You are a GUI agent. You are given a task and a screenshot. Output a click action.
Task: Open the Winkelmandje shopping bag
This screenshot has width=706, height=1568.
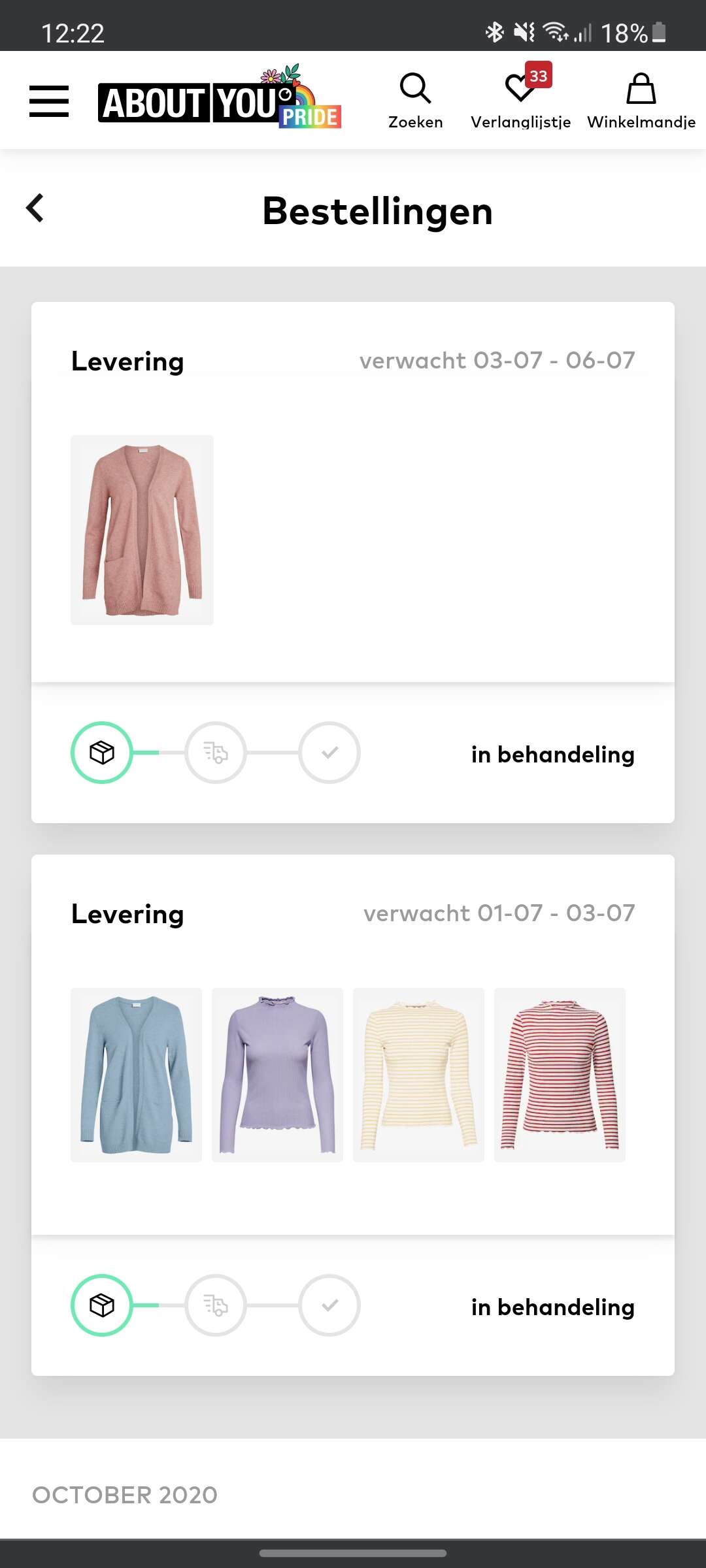[641, 101]
